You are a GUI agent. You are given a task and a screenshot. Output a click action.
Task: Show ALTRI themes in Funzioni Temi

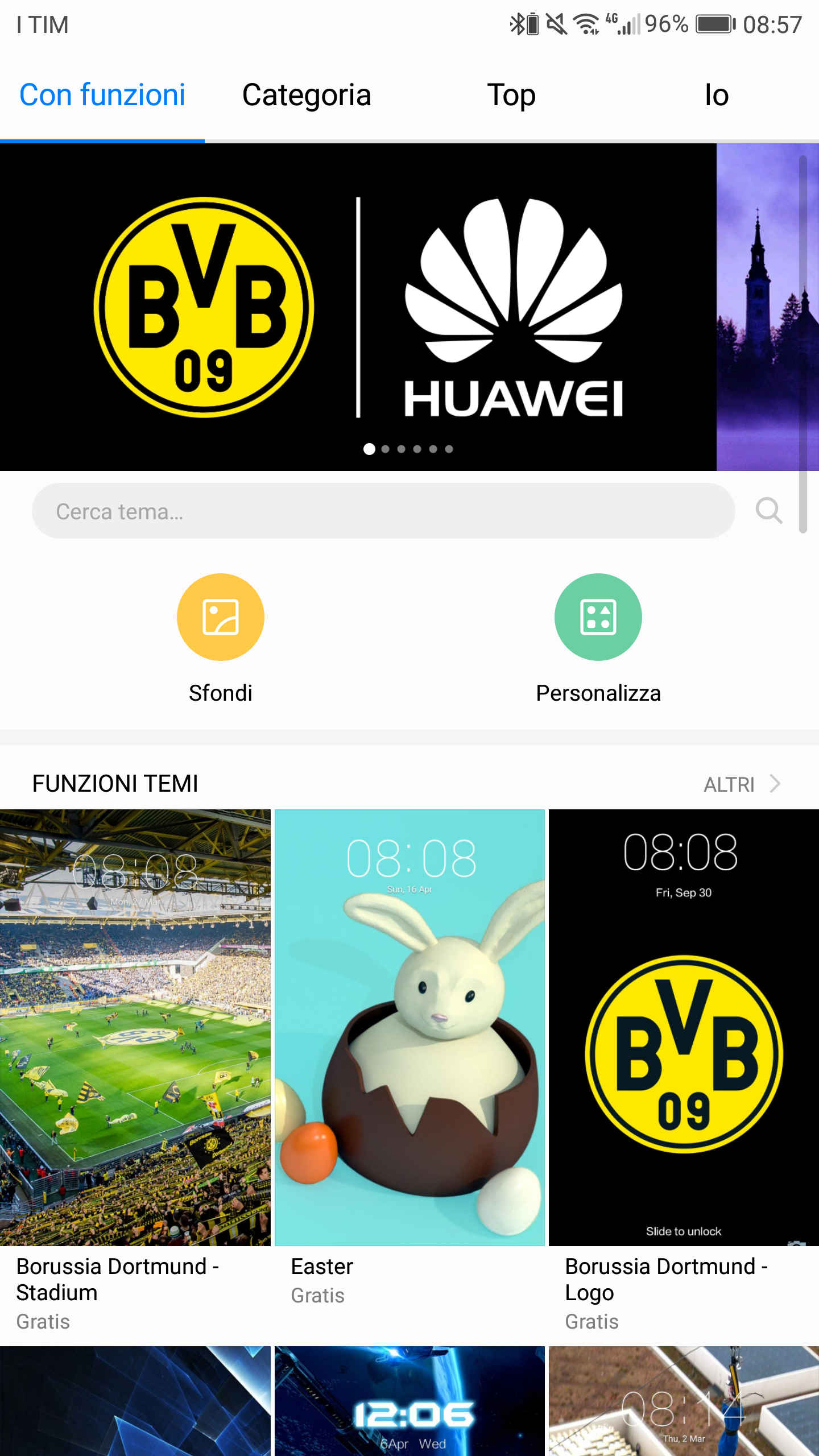tap(742, 784)
